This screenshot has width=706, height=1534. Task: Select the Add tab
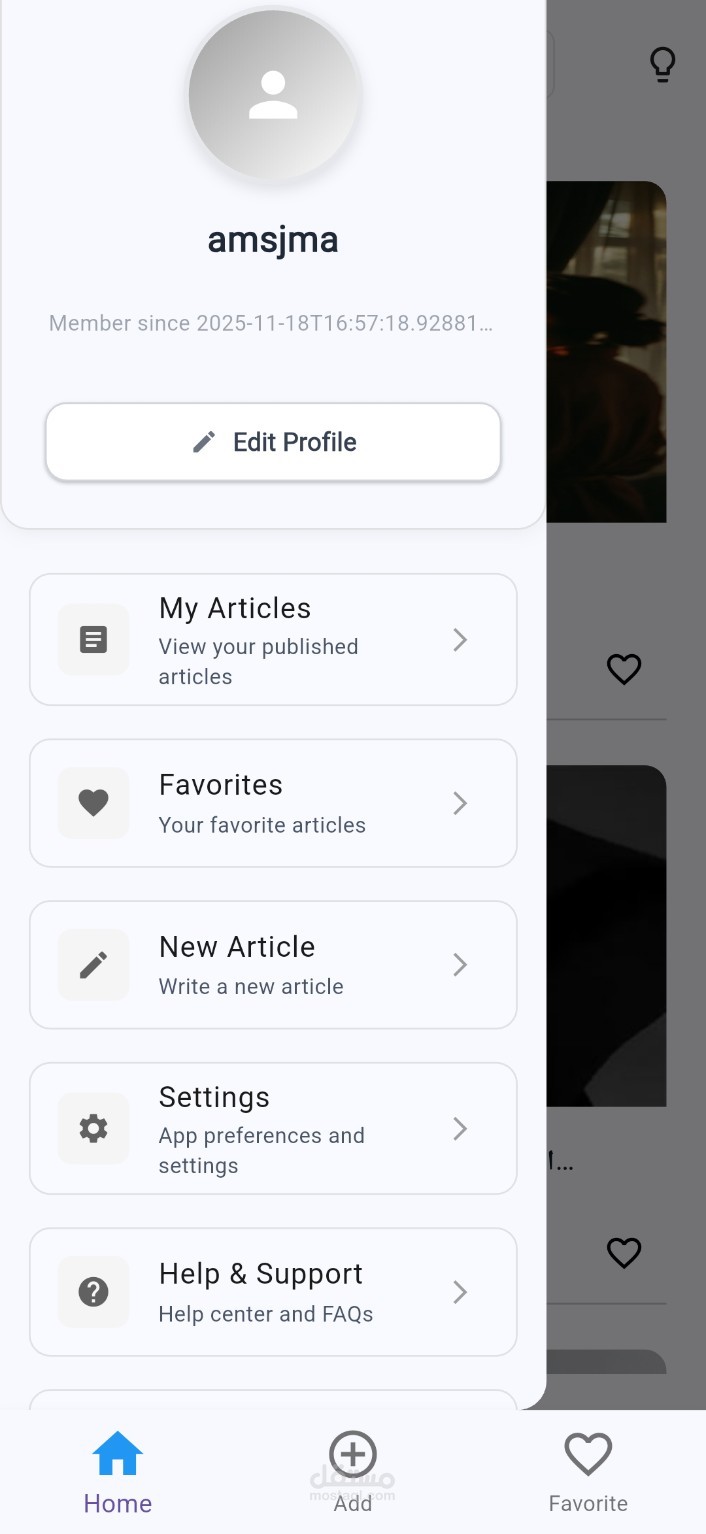353,1472
